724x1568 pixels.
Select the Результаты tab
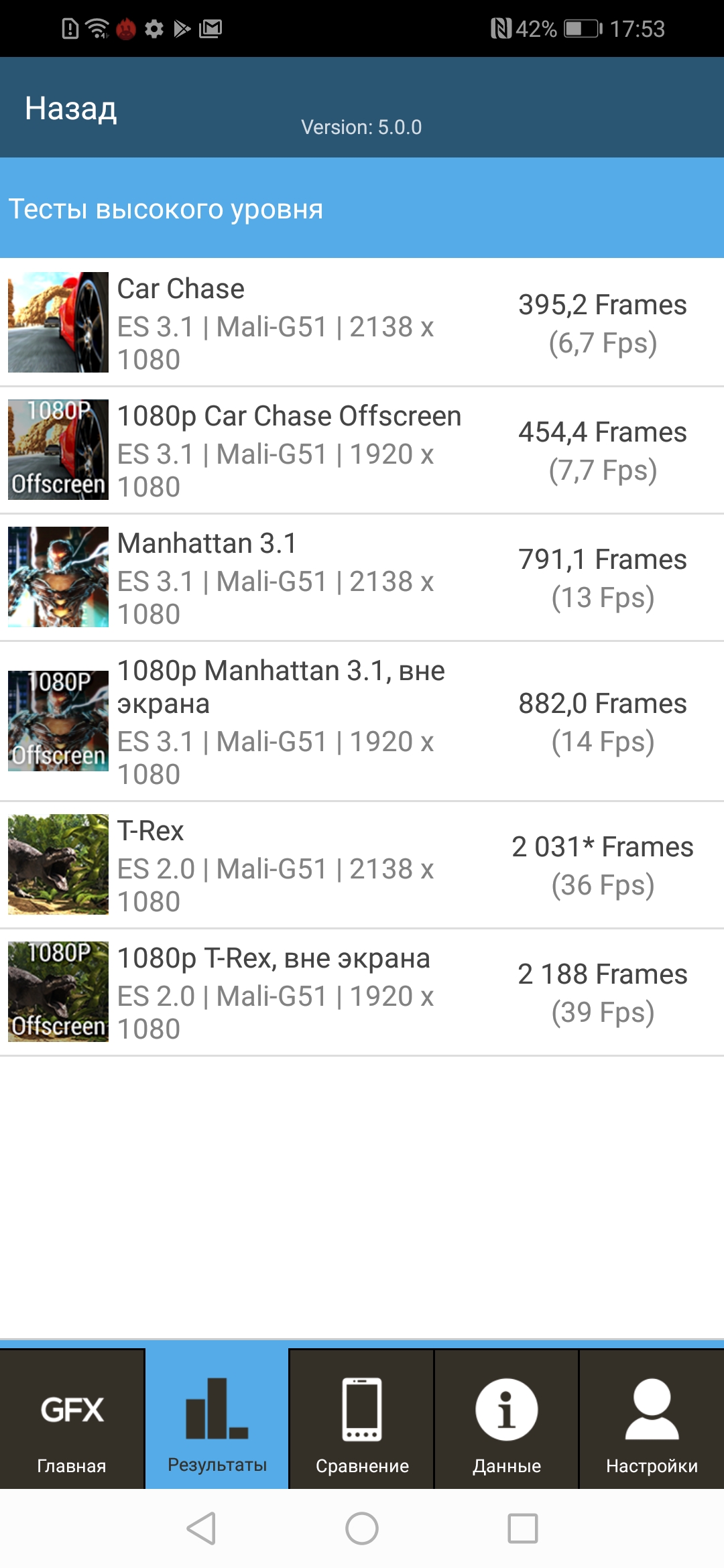(217, 1421)
